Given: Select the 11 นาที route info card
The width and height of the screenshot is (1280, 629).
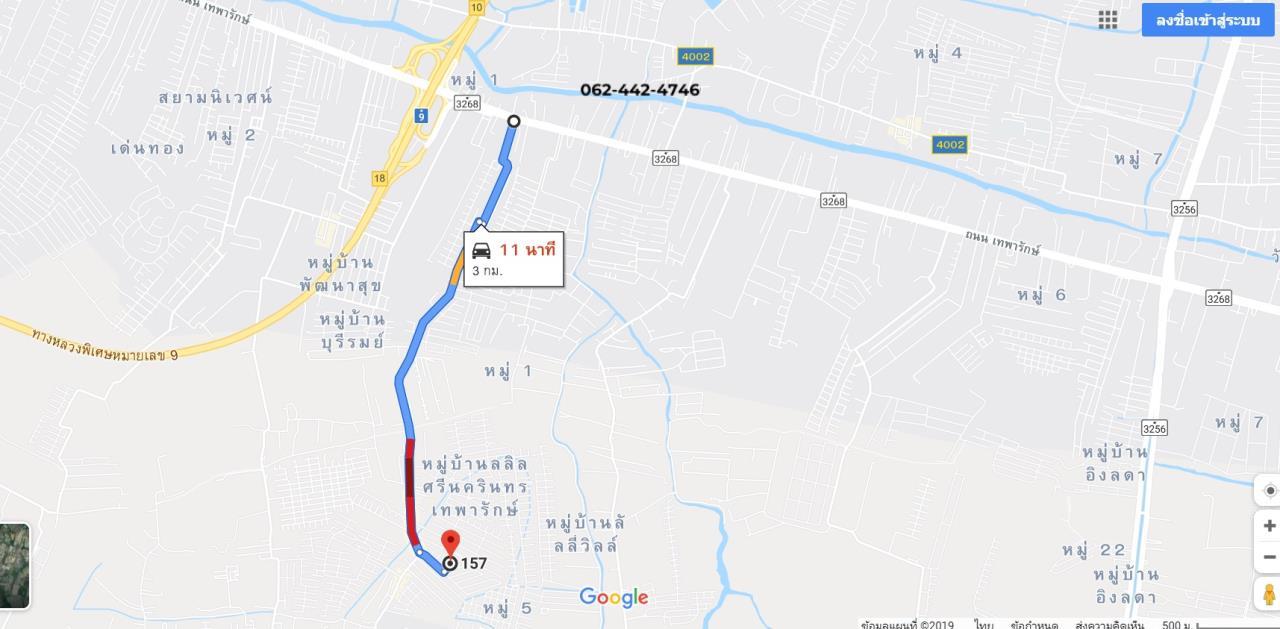Looking at the screenshot, I should [x=514, y=259].
